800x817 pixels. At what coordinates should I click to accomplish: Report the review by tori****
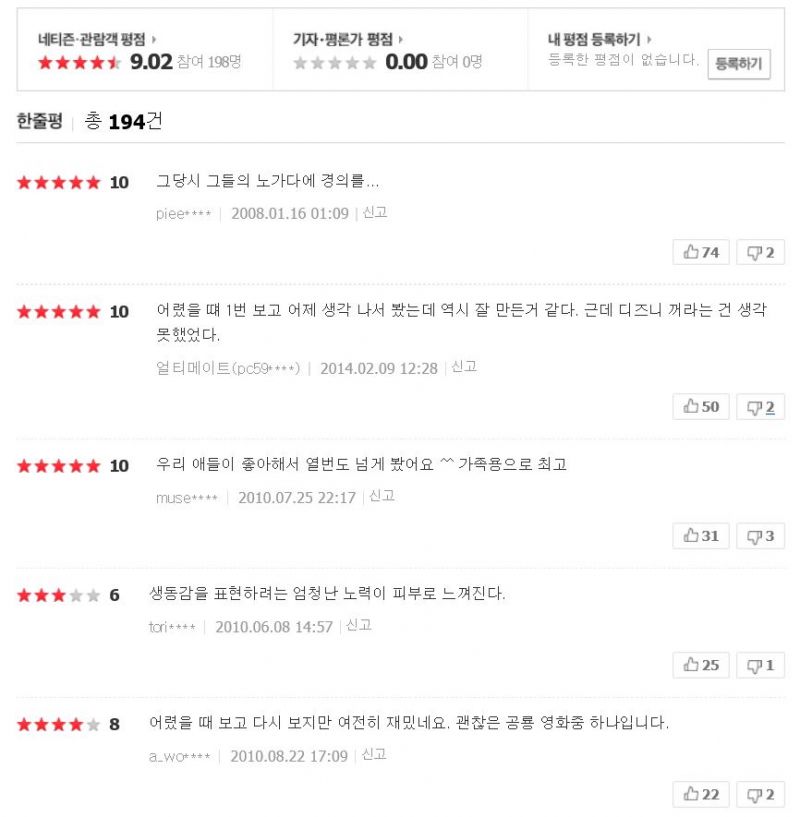(x=359, y=625)
